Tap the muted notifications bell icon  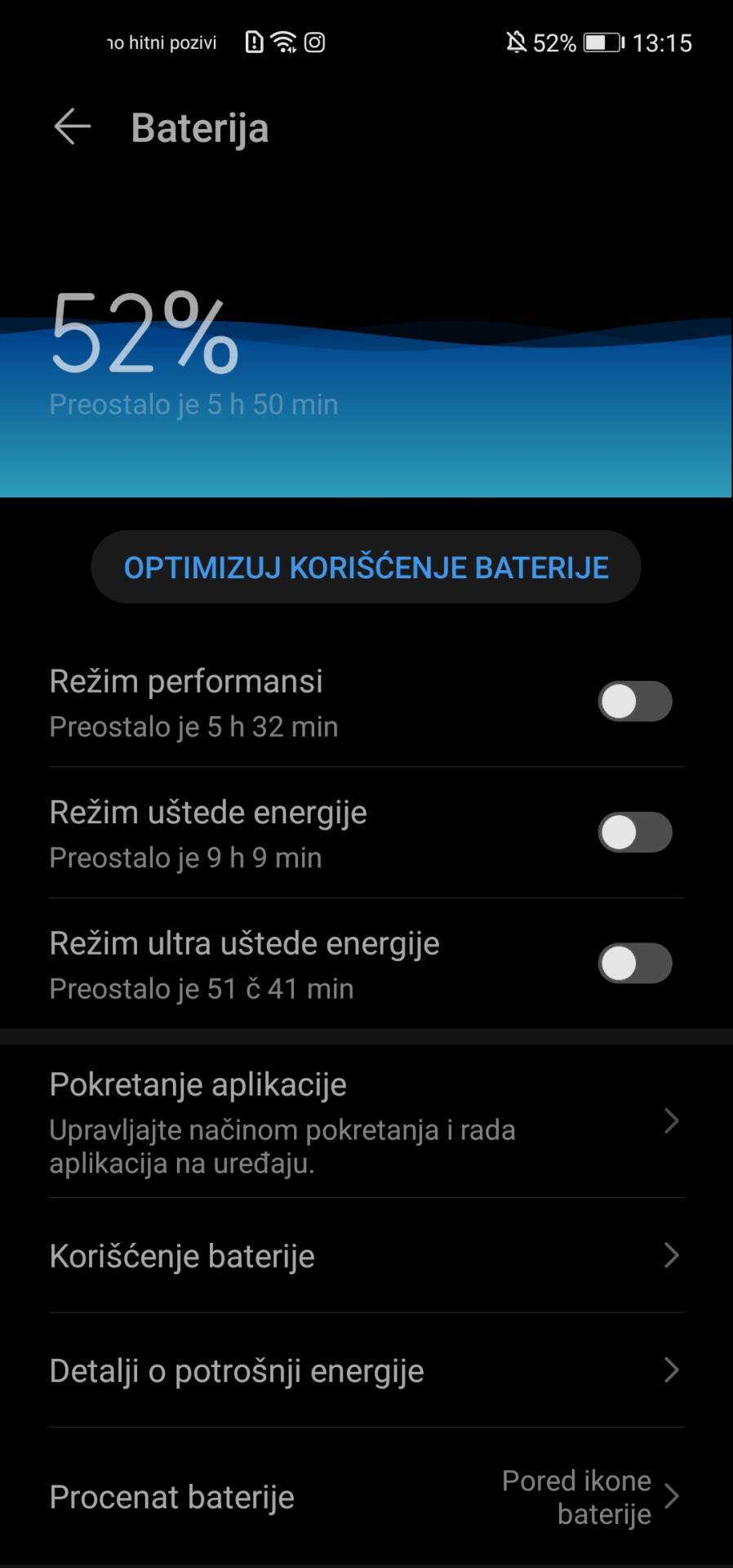point(517,41)
